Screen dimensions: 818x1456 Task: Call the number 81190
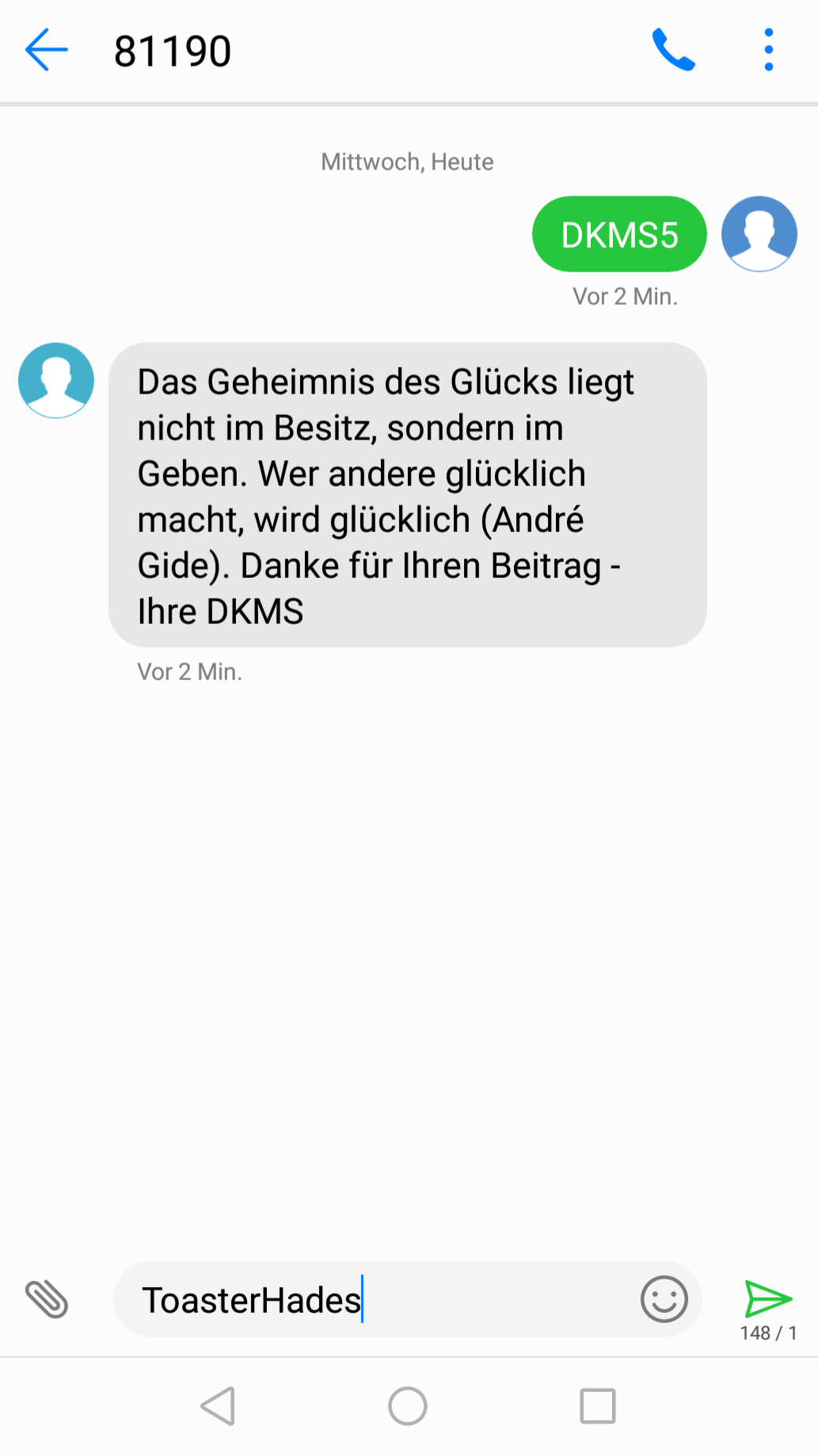click(x=673, y=50)
